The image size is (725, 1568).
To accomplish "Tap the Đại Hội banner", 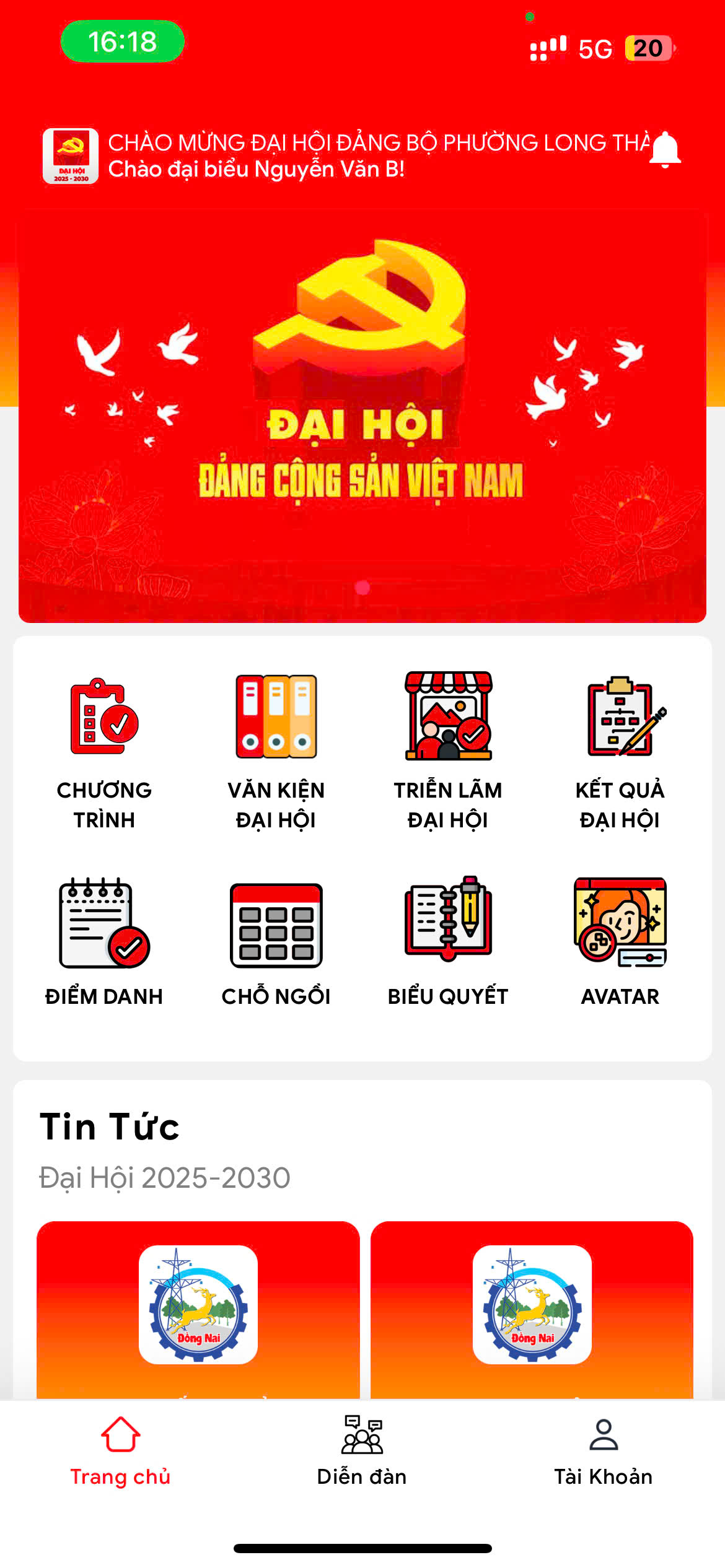I will (x=362, y=416).
